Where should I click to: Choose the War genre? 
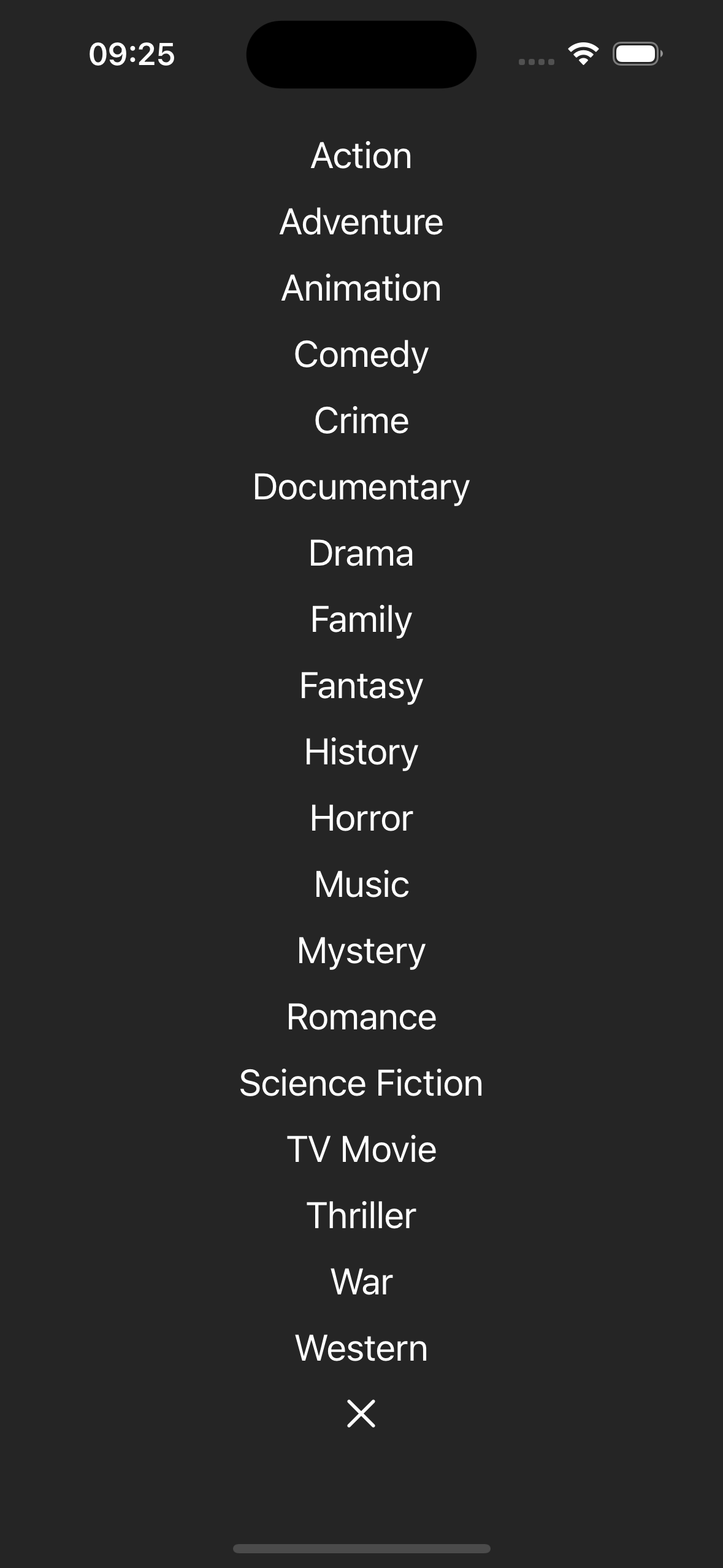tap(361, 1282)
